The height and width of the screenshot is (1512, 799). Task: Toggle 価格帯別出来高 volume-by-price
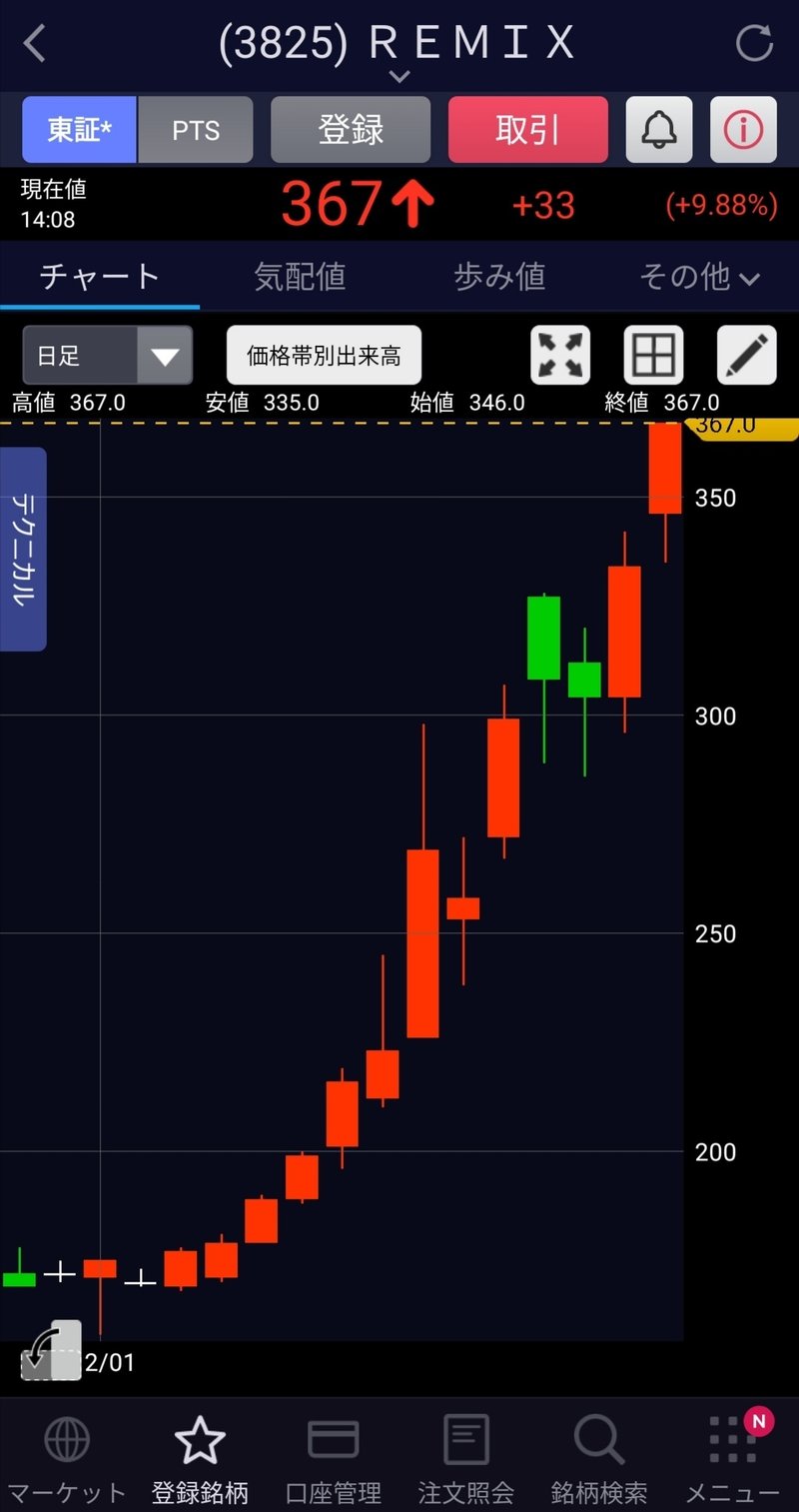coord(324,355)
